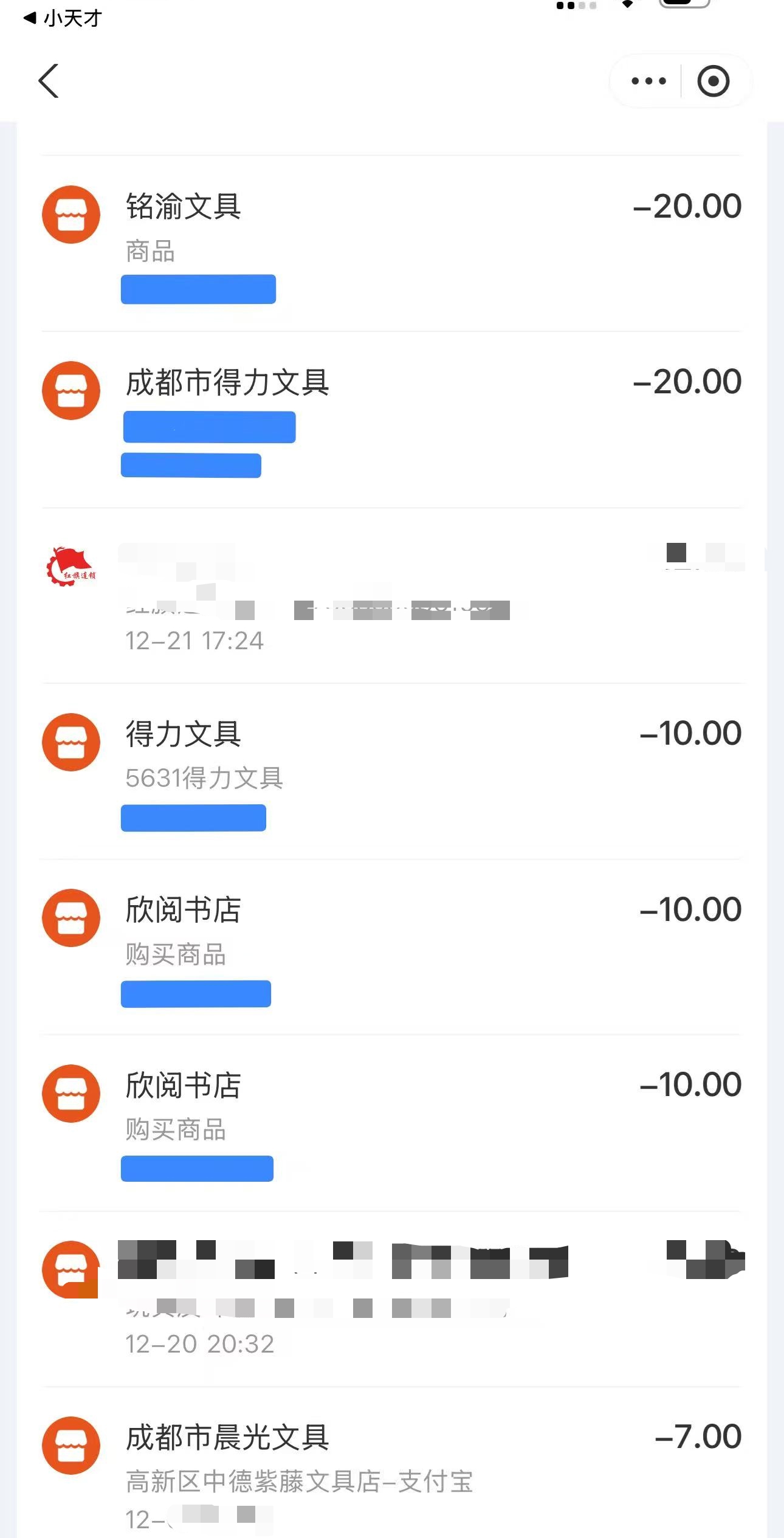Return to the 小天才 app
Image resolution: width=784 pixels, height=1538 pixels.
click(63, 18)
